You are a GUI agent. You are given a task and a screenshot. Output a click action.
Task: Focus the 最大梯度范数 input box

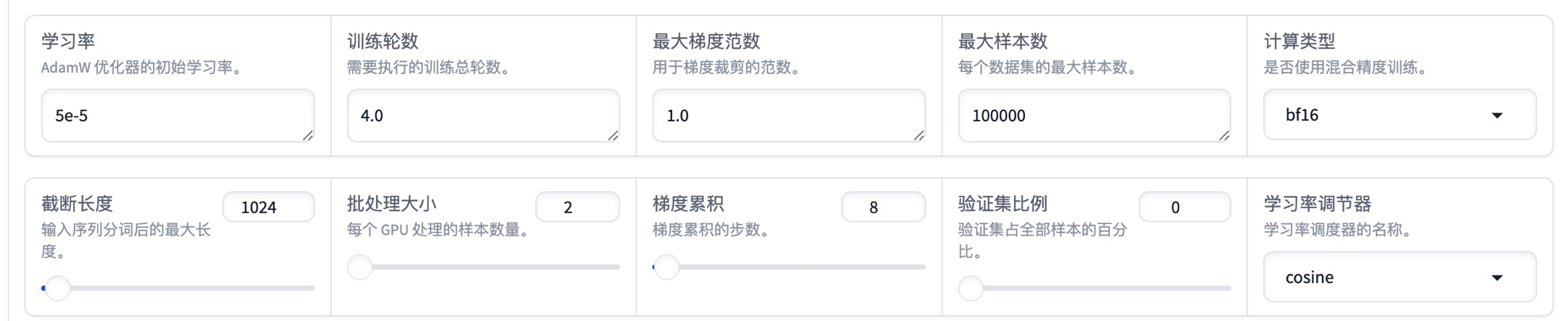(788, 115)
